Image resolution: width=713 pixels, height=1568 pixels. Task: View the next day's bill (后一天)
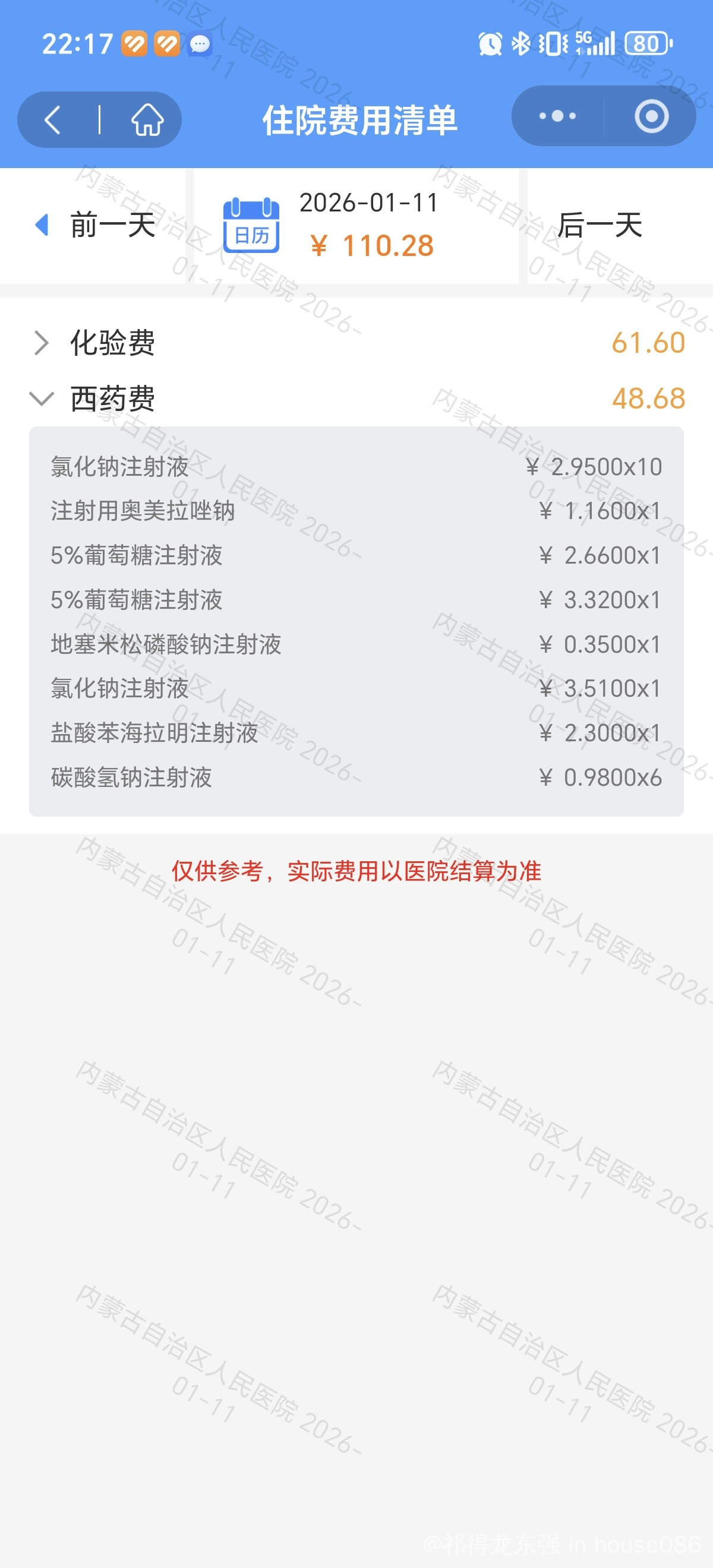point(600,225)
